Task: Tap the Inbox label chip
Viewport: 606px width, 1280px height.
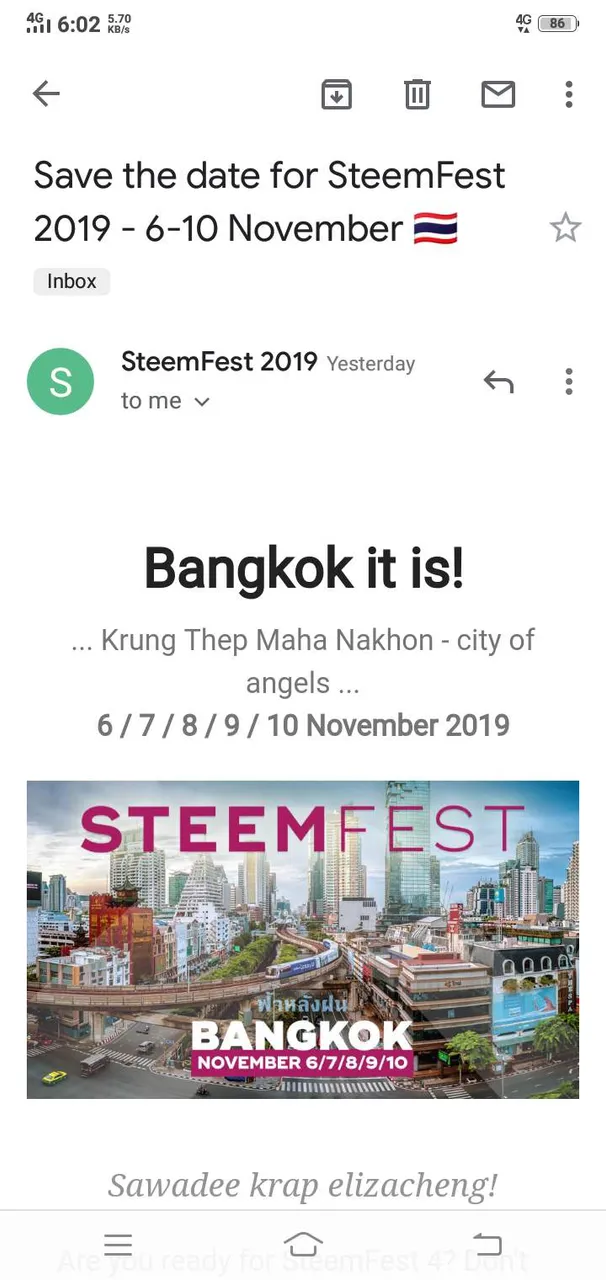Action: click(x=72, y=281)
